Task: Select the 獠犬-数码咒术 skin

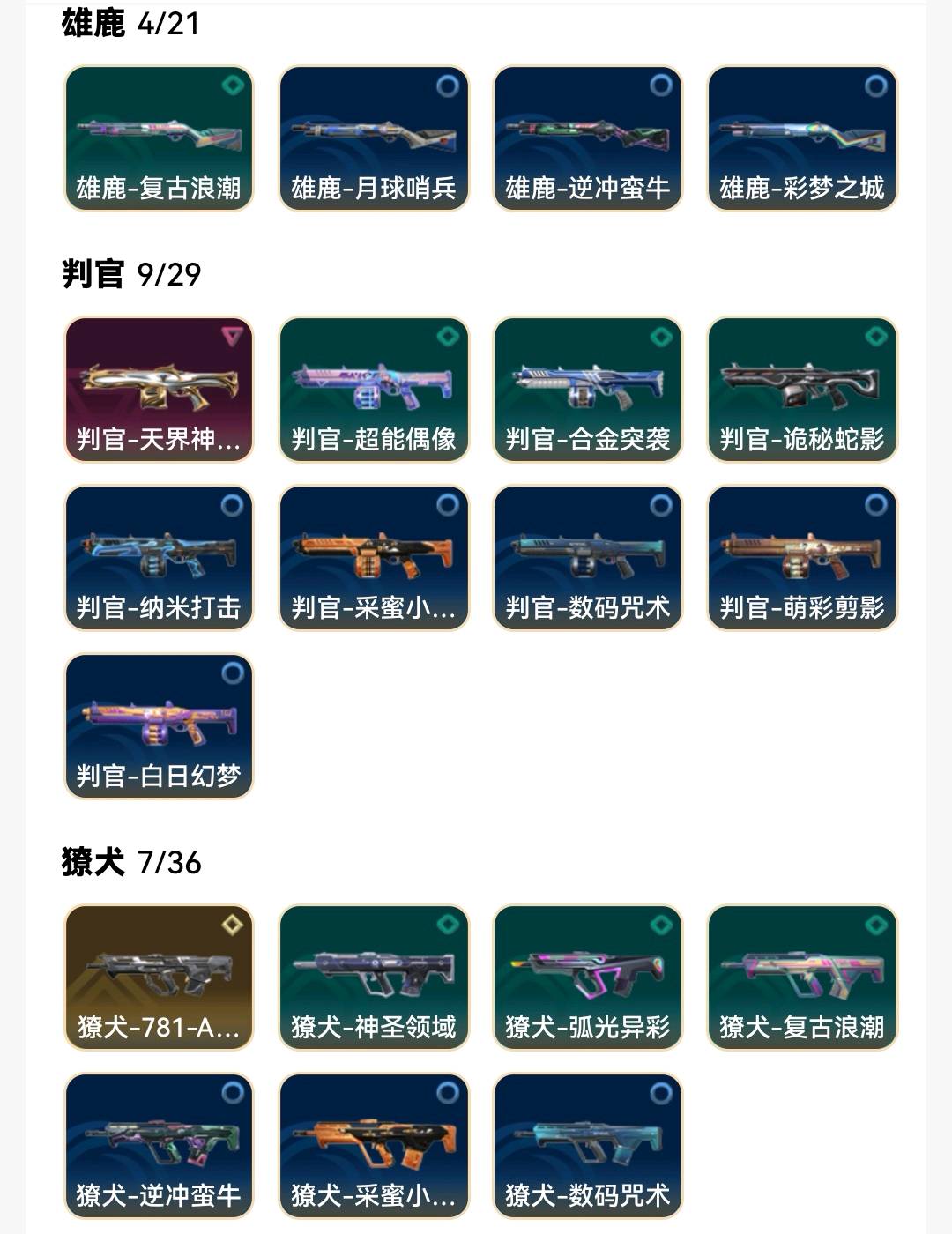Action: point(588,1146)
